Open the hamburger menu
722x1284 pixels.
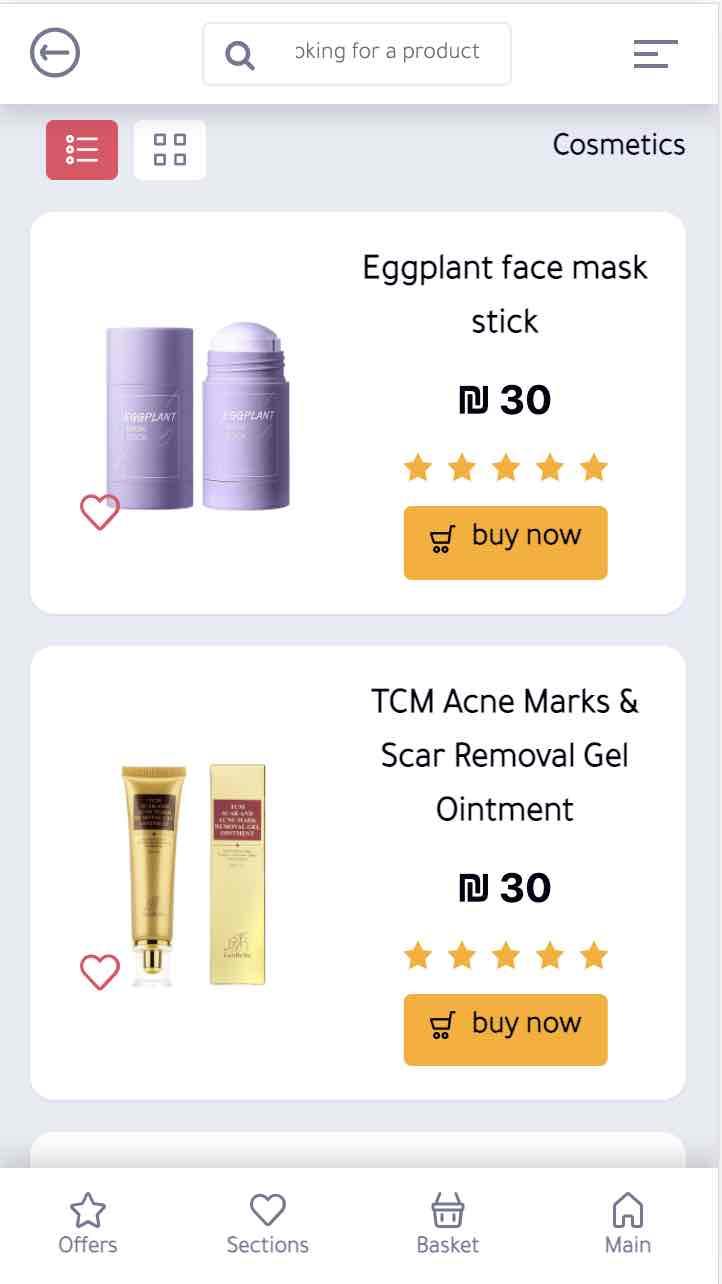[655, 54]
